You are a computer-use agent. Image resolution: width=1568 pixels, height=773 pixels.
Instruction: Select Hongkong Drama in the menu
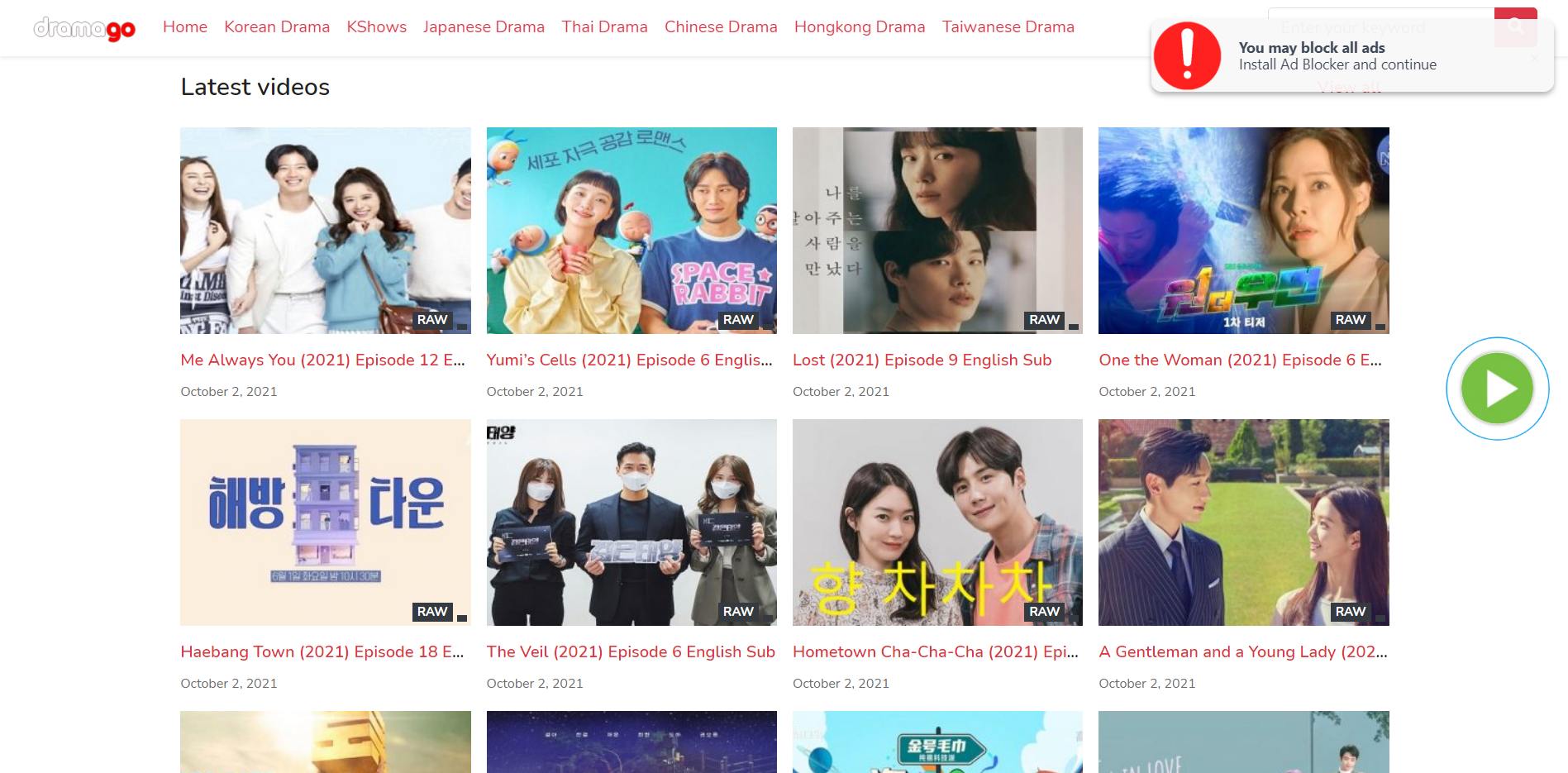859,27
